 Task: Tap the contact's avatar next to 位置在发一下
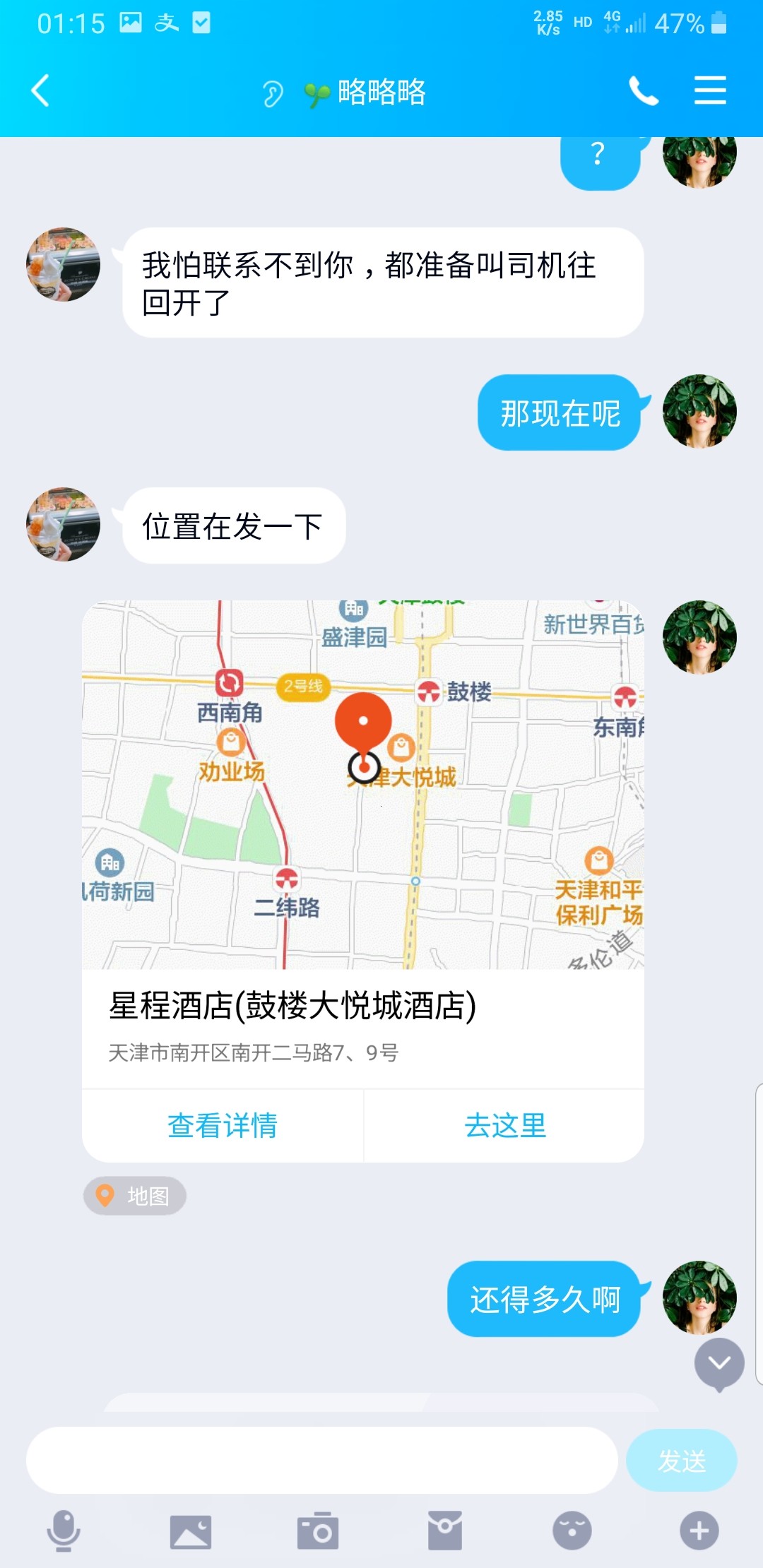[62, 525]
